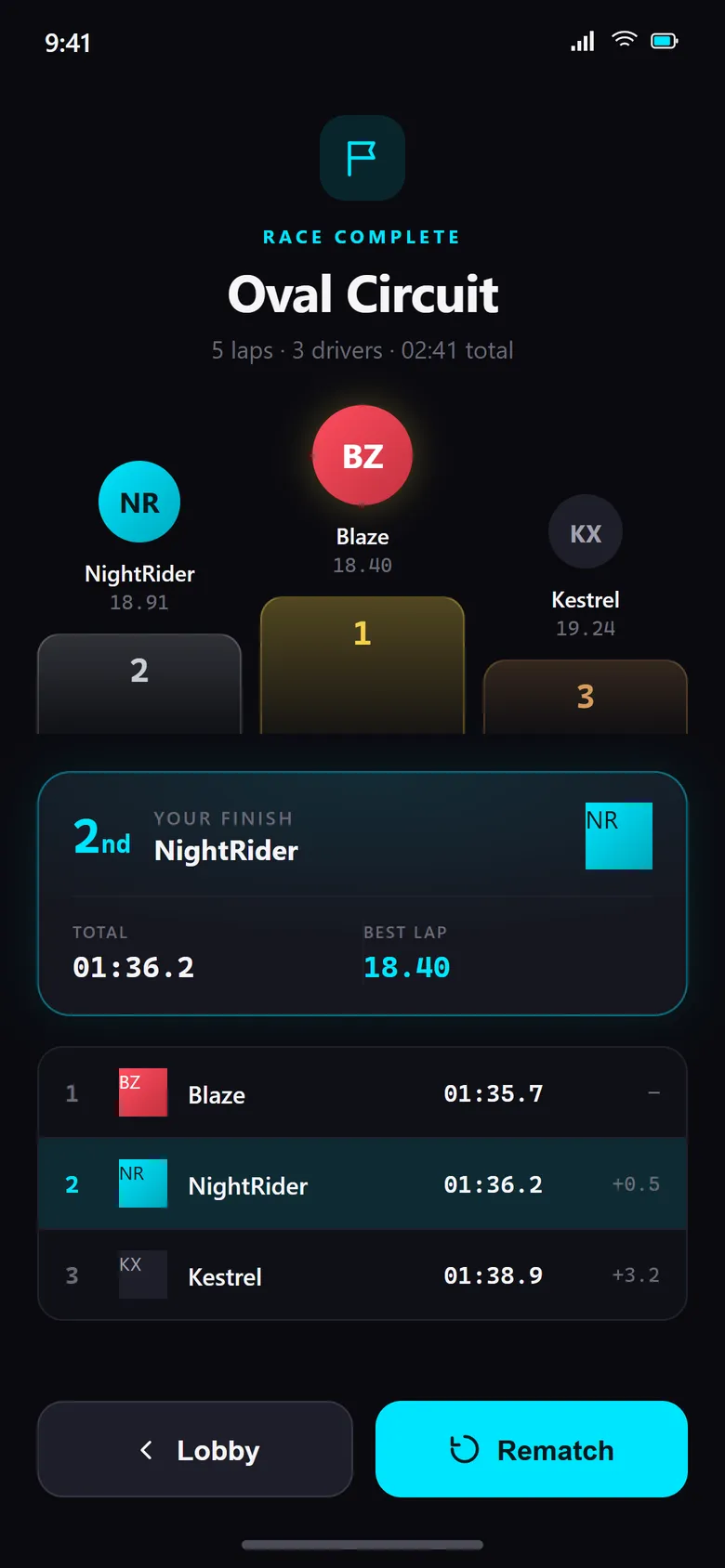Select NightRider's row in the results list

362,1184
